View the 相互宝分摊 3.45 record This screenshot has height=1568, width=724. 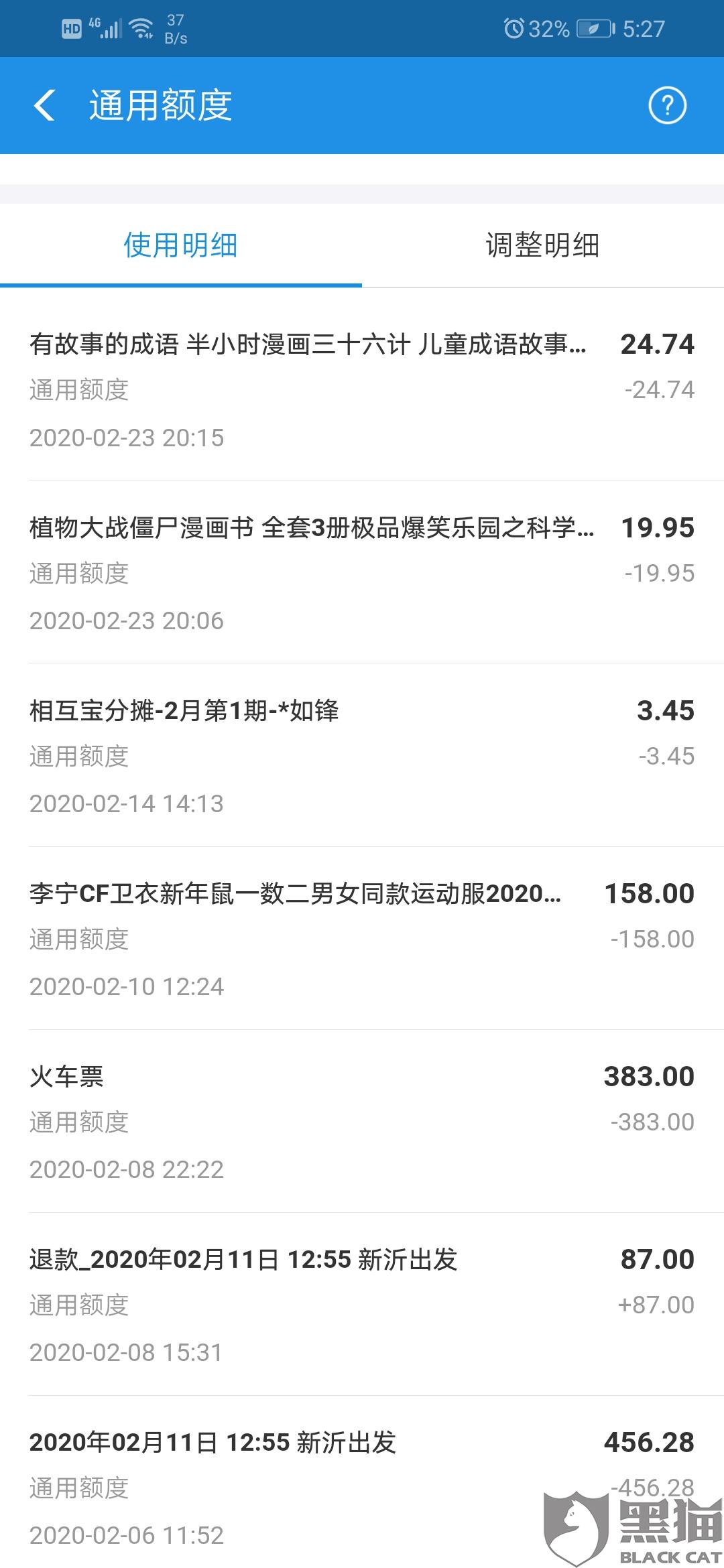tap(362, 755)
